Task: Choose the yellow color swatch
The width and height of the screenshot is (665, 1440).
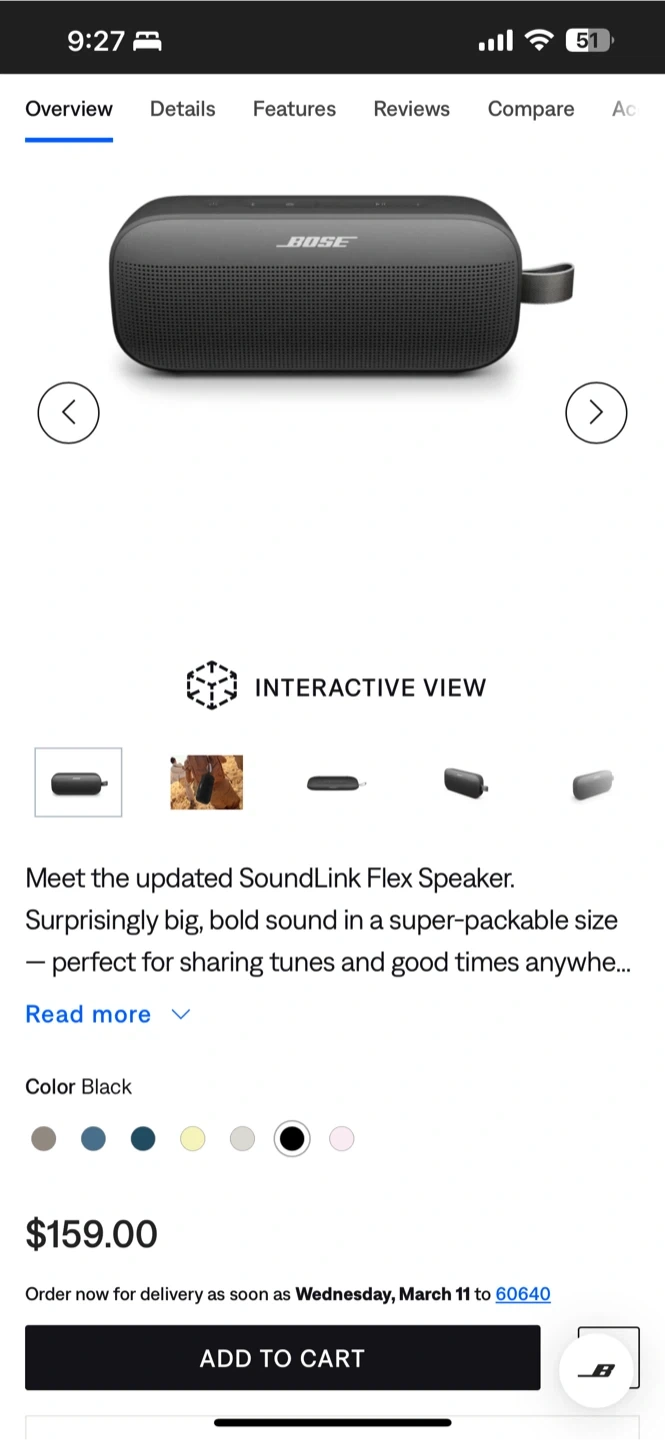Action: pyautogui.click(x=192, y=1138)
